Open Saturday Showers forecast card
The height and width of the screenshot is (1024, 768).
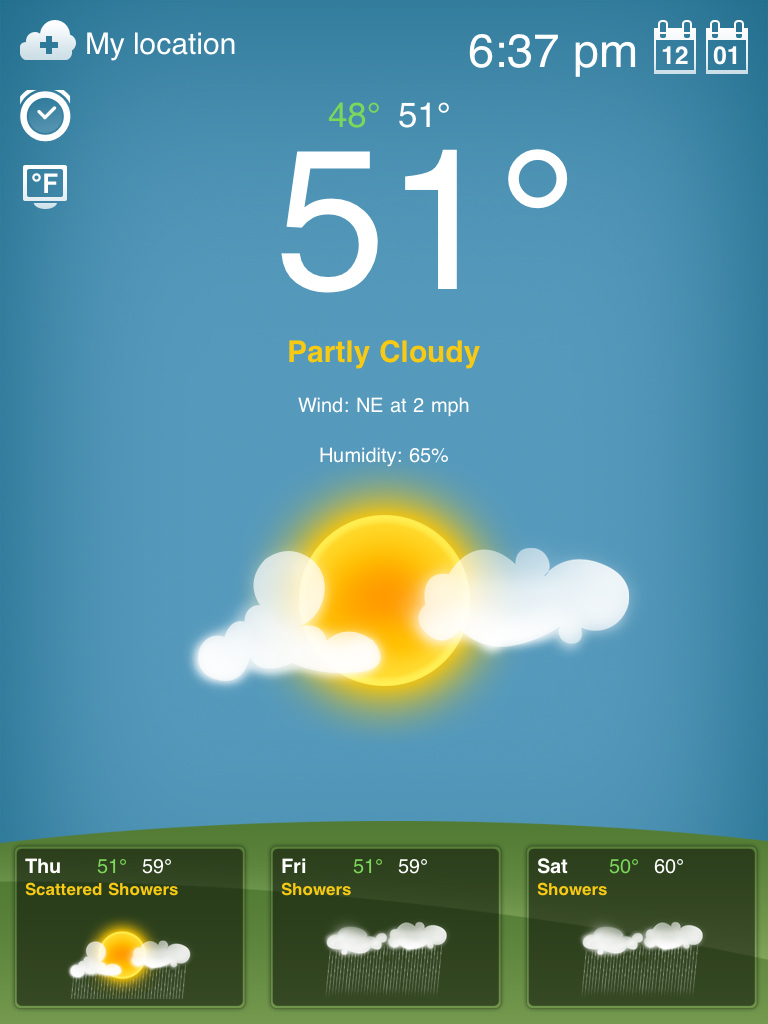tap(642, 927)
